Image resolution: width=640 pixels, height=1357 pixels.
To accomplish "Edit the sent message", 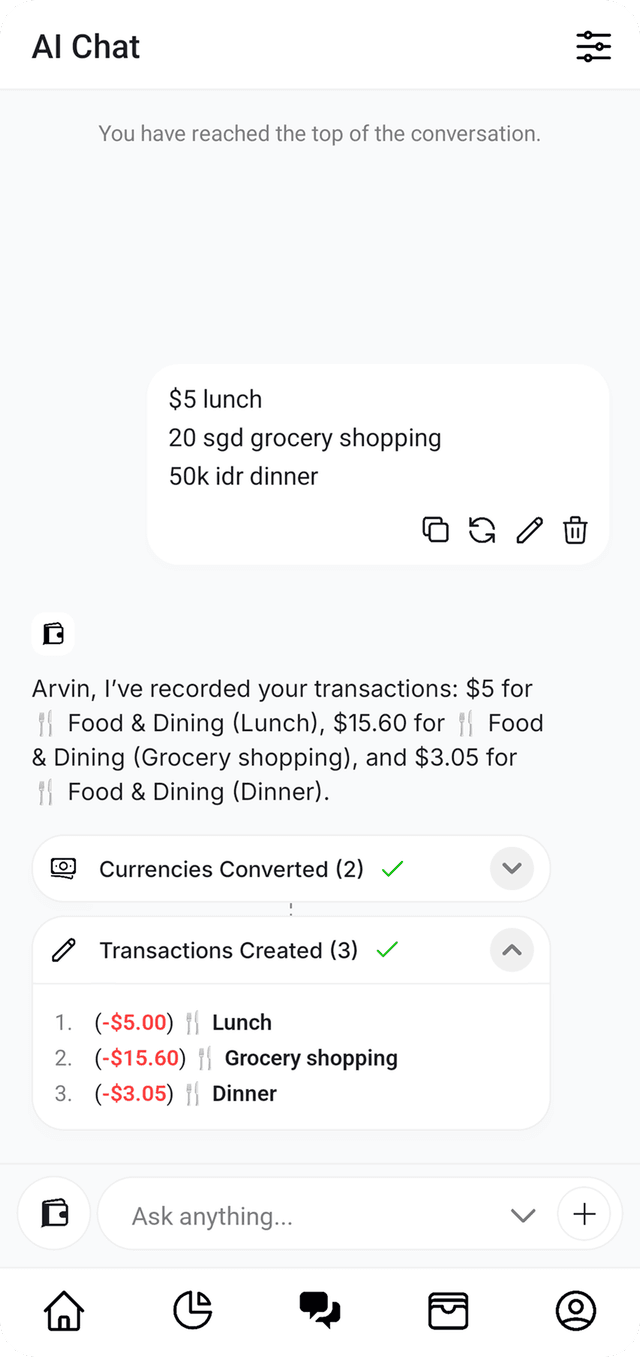I will point(529,530).
